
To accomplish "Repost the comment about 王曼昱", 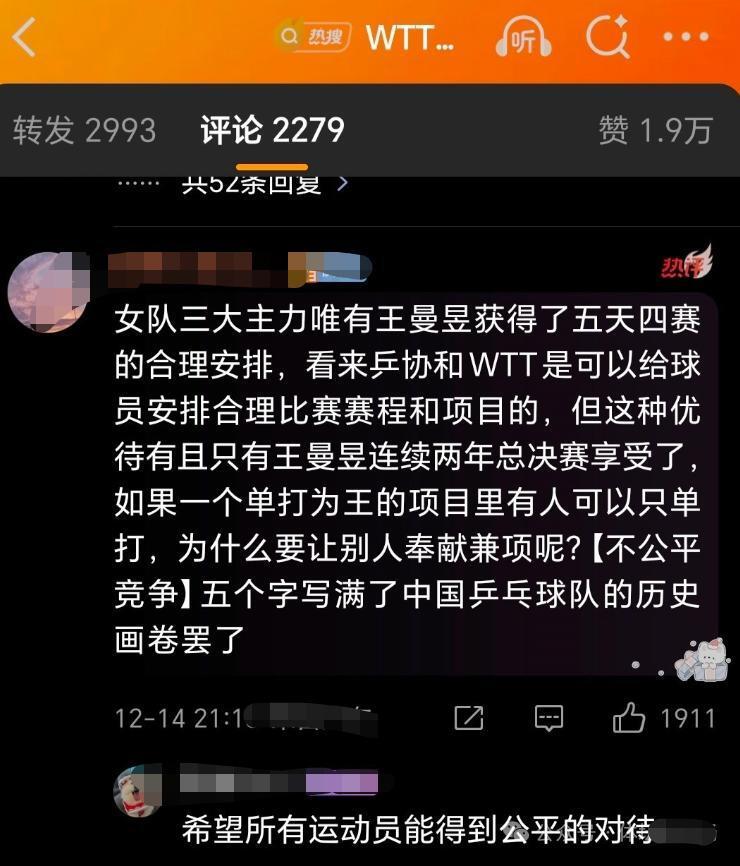I will (469, 718).
